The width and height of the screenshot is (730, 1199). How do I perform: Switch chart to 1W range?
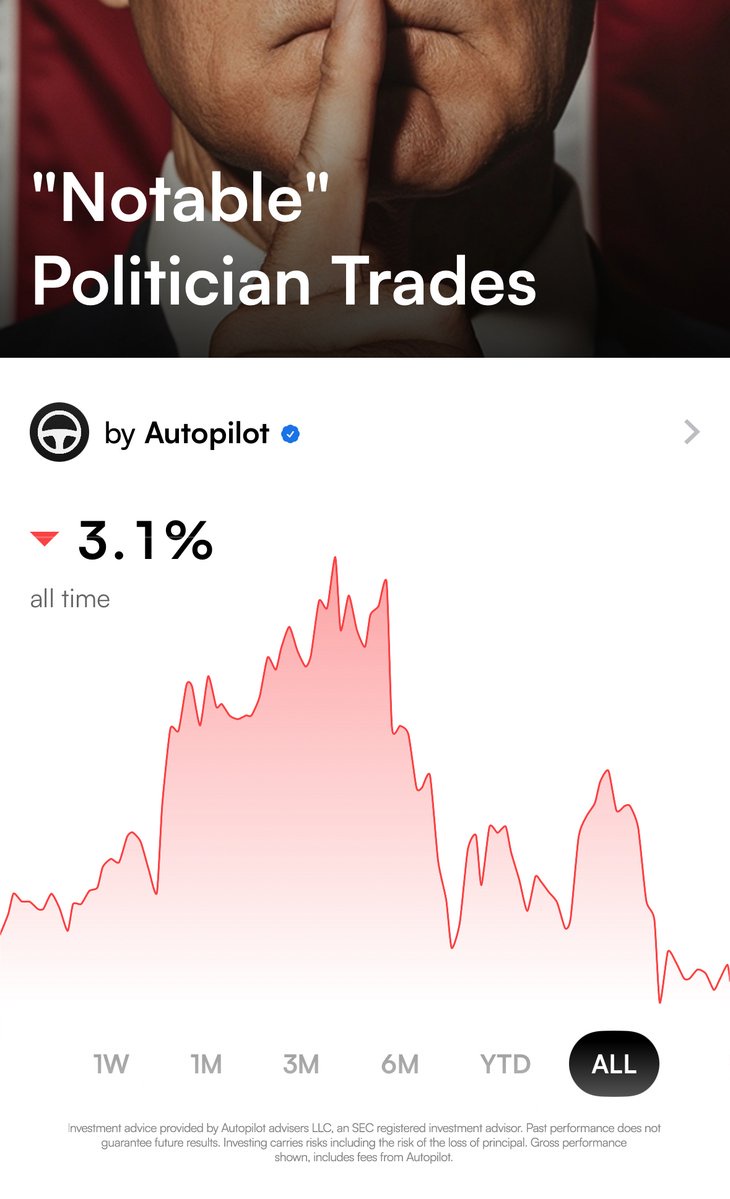[x=111, y=1064]
